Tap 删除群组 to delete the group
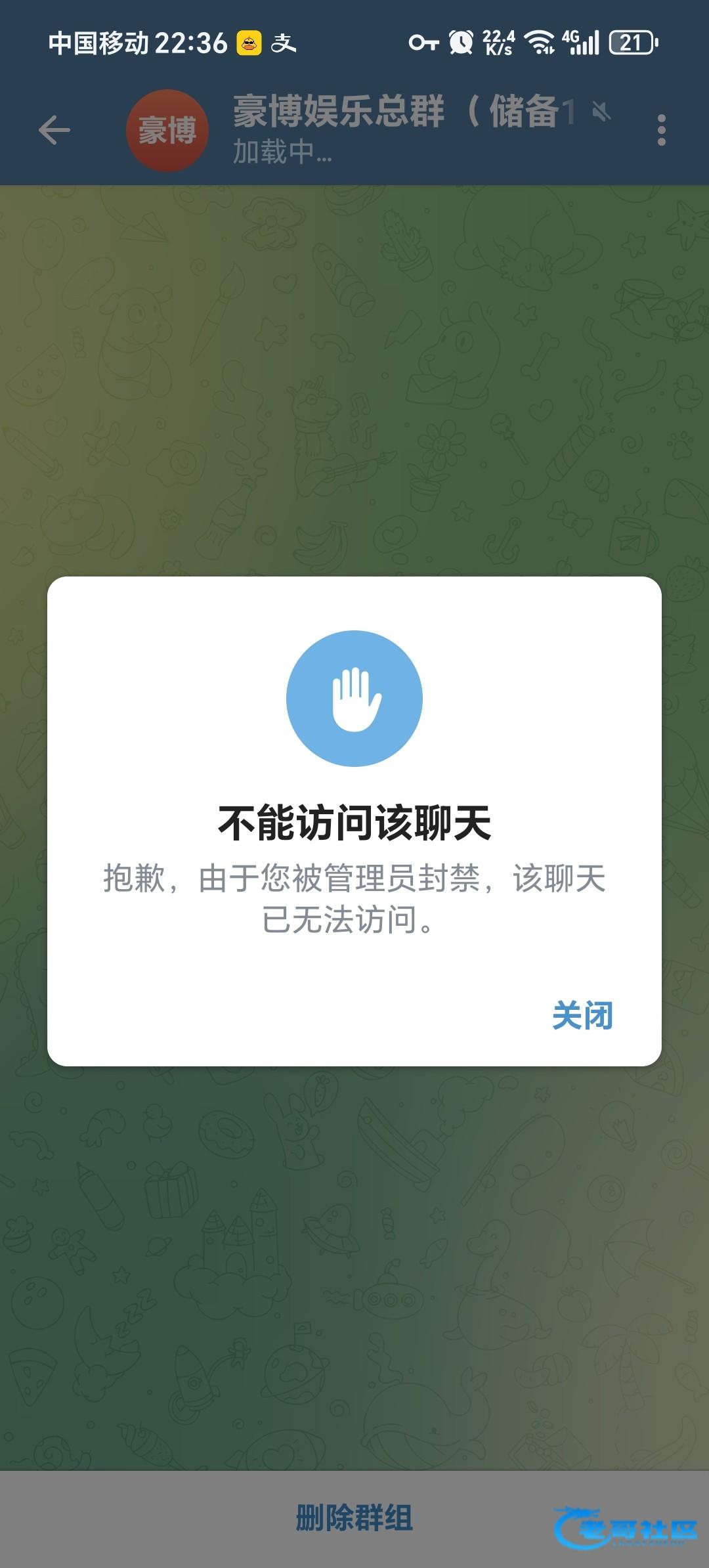Screen dimensions: 709x1568 [354, 1517]
